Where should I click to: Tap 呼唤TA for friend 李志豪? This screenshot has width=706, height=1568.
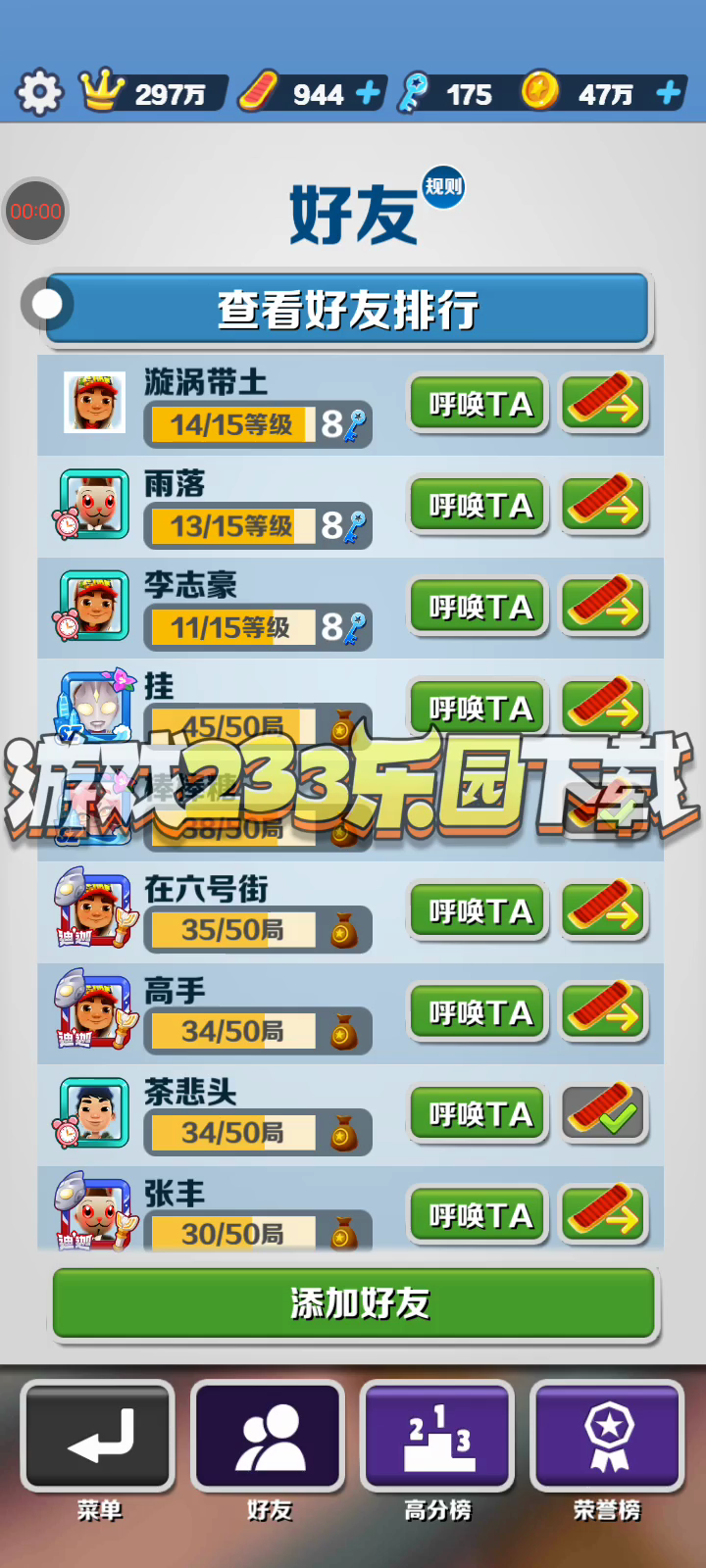pos(479,607)
